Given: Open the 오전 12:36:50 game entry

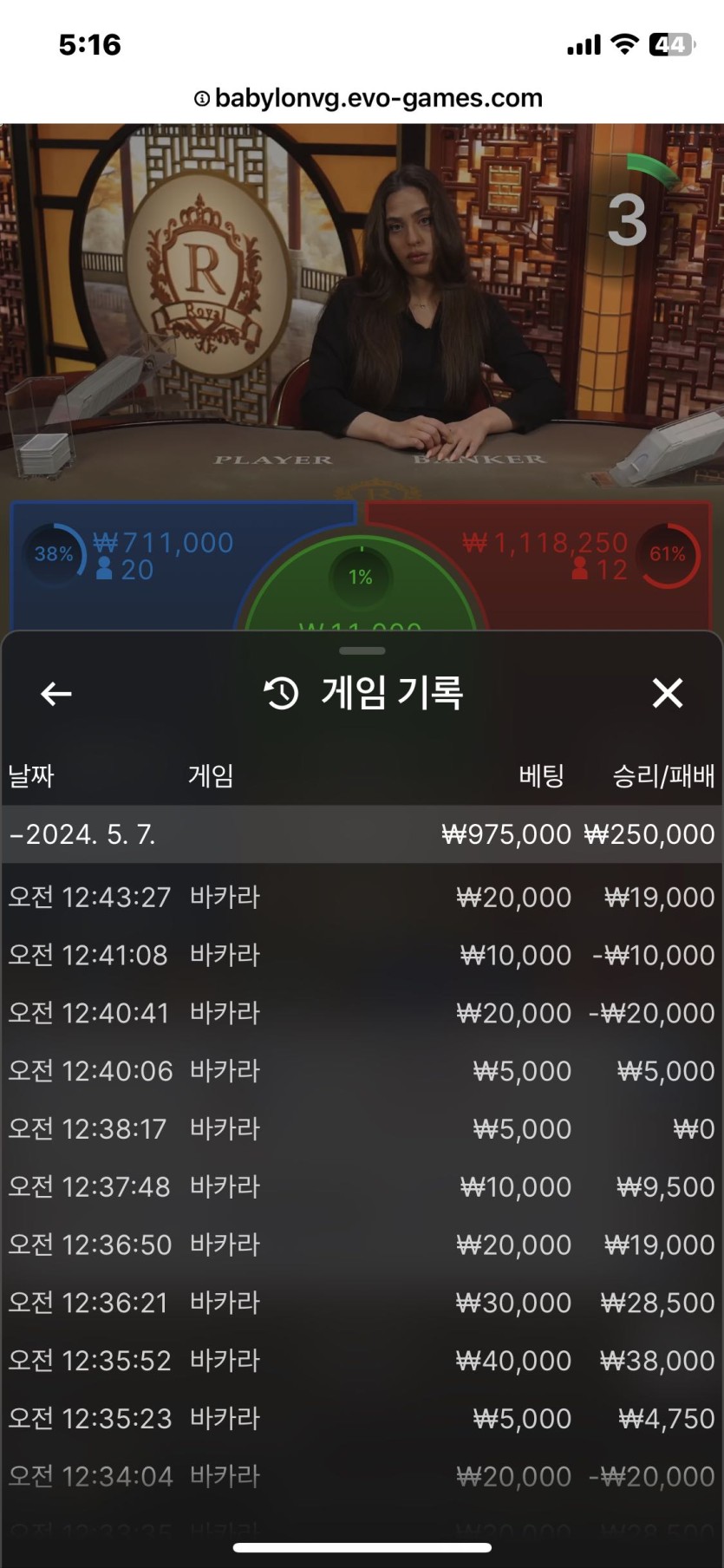Looking at the screenshot, I should click(x=362, y=1245).
